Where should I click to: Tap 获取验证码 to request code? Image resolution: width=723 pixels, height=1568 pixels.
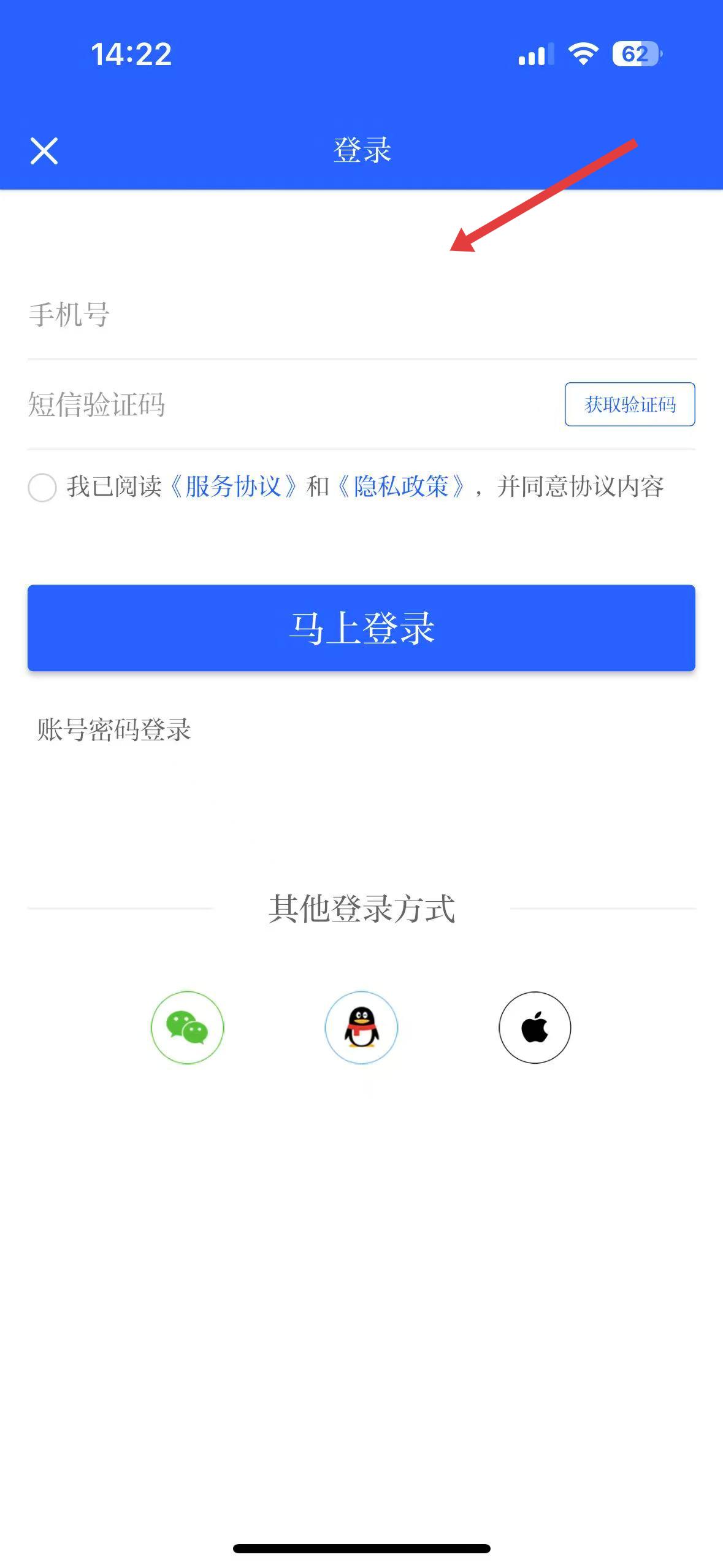[x=630, y=404]
